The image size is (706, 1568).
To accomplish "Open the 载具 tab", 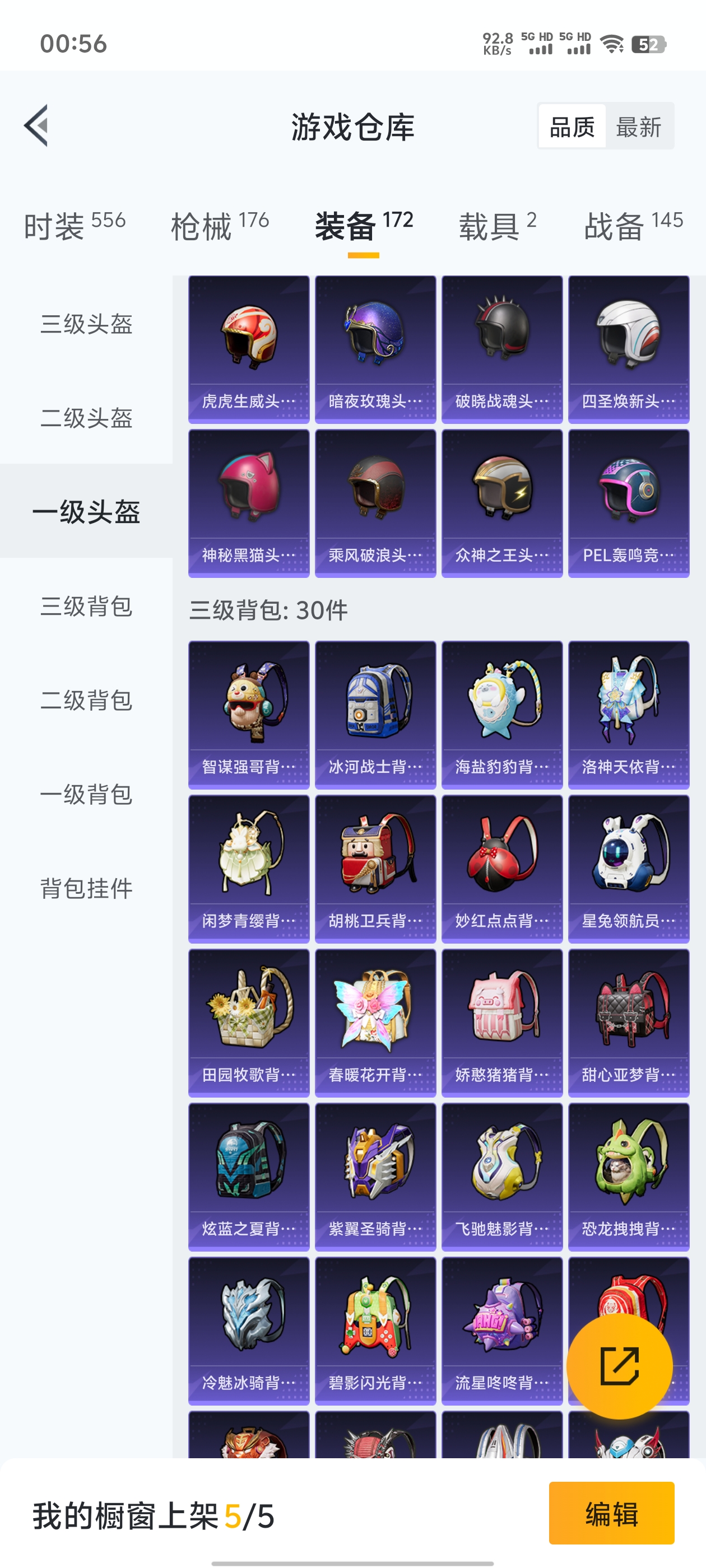I will click(x=497, y=226).
